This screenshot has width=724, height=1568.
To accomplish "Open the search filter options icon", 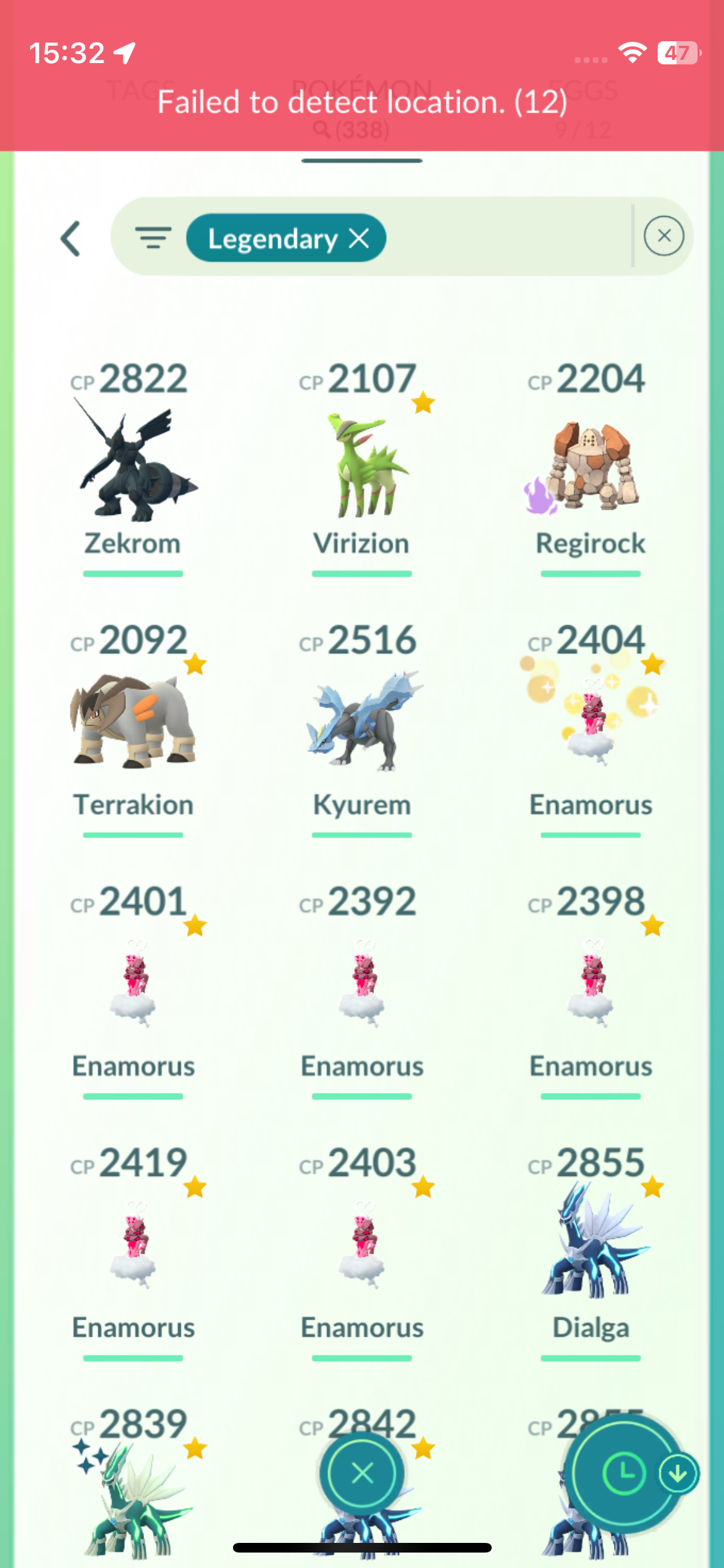I will (153, 238).
